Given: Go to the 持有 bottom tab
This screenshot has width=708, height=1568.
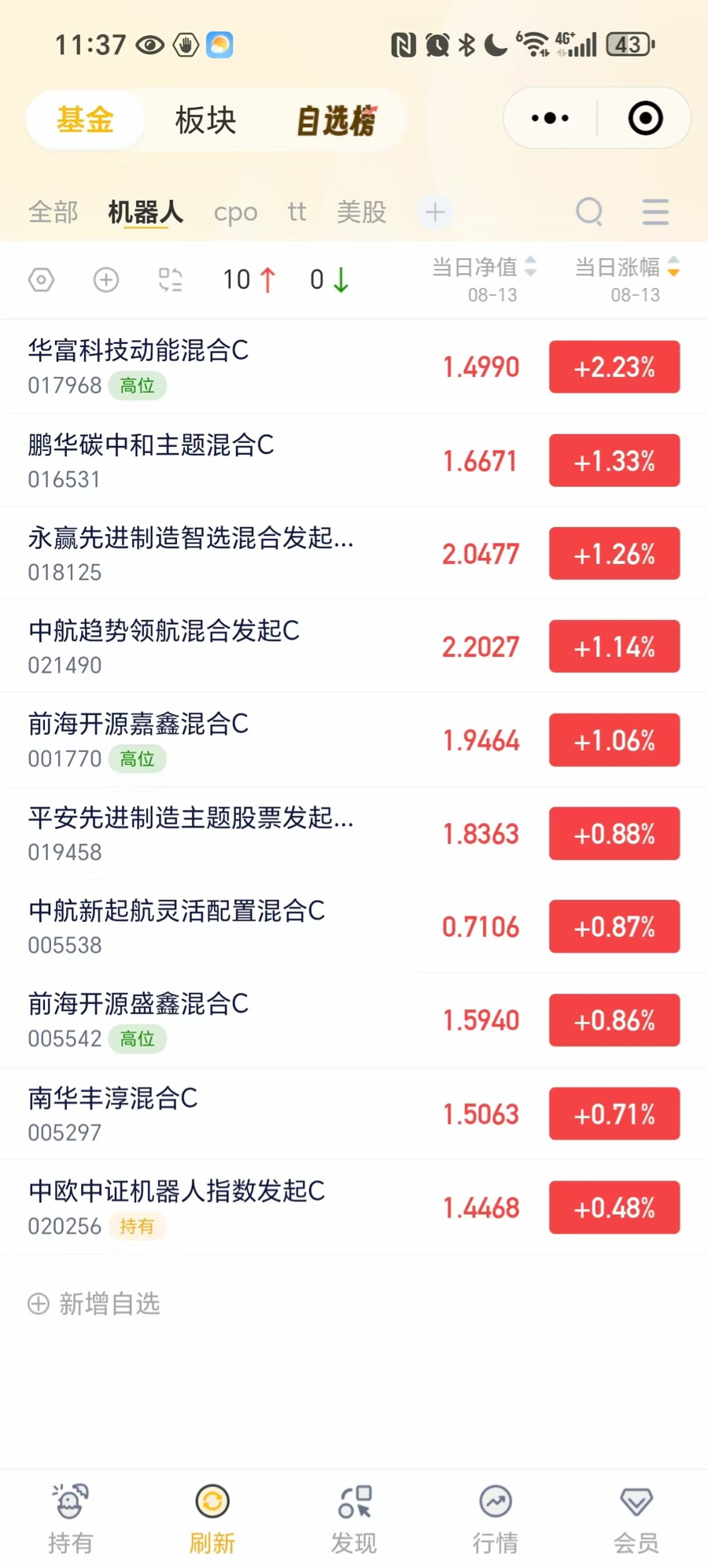Looking at the screenshot, I should click(70, 1519).
